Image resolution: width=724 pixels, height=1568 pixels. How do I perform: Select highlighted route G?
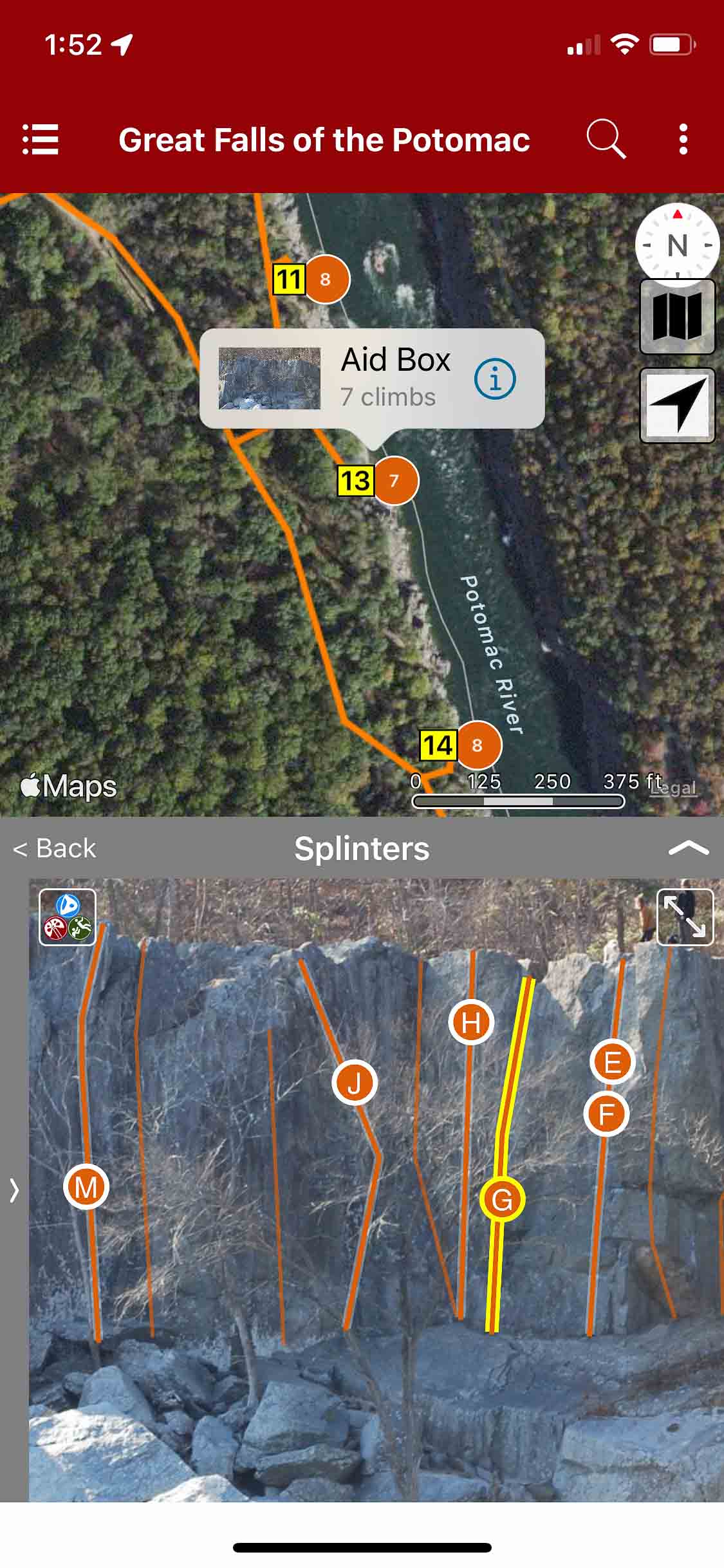[502, 1199]
